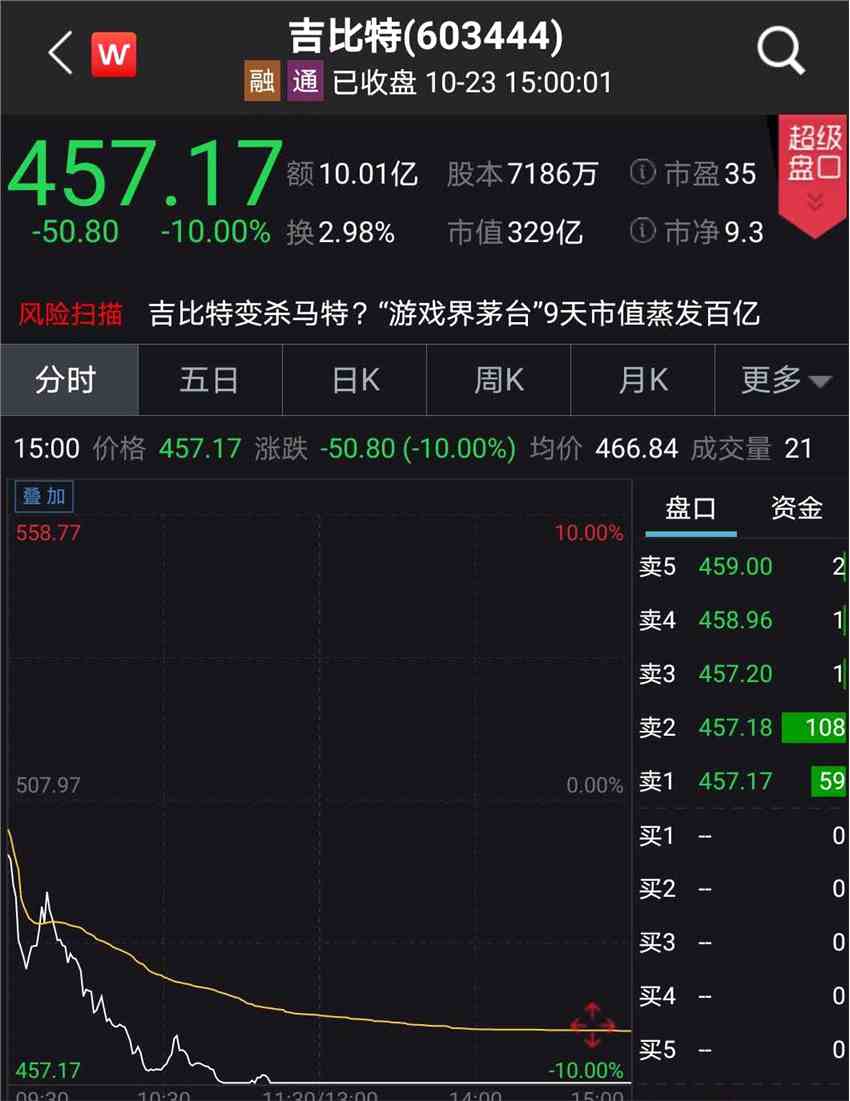Tap the 市盈 info icon
This screenshot has height=1101, width=850.
pos(643,173)
